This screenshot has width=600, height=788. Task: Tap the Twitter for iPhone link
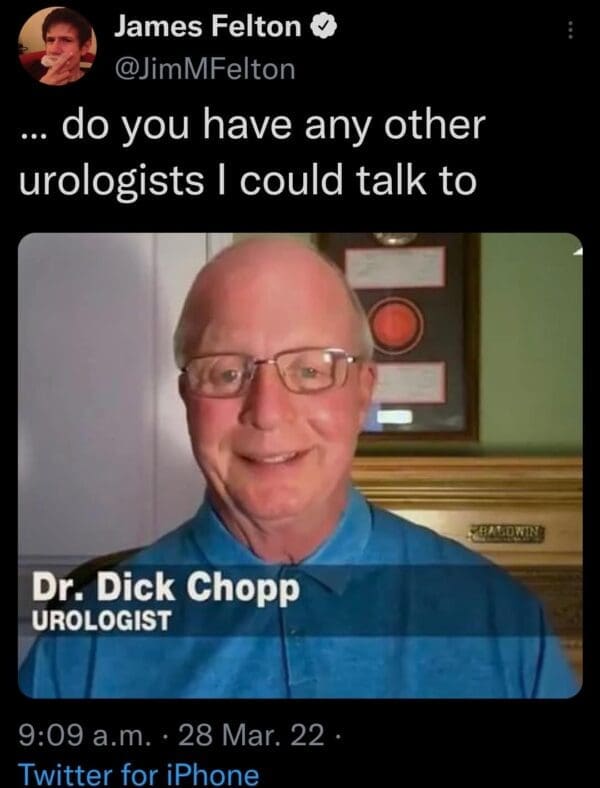tap(139, 774)
